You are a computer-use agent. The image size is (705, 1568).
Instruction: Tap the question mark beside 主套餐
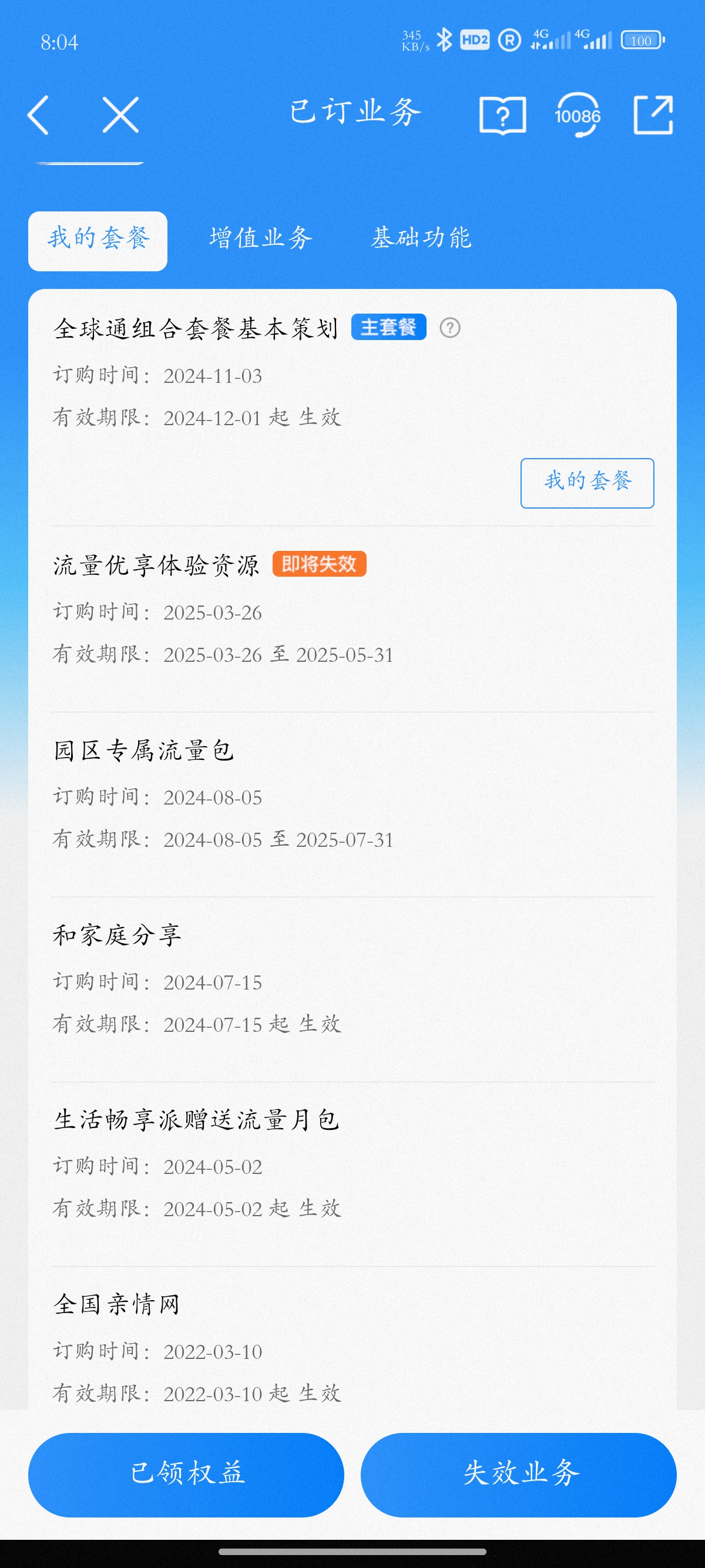(450, 328)
